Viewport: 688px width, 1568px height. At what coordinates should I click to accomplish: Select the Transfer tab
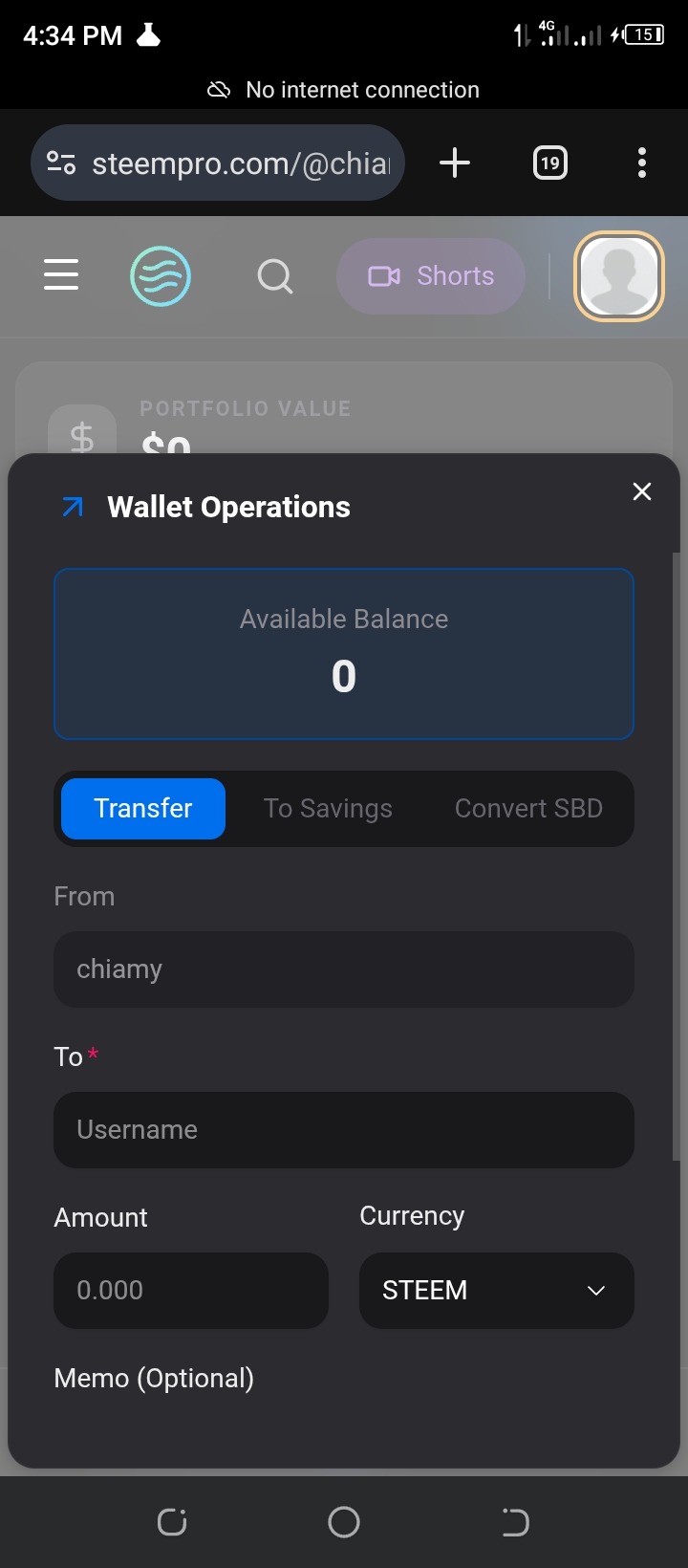[x=143, y=809]
